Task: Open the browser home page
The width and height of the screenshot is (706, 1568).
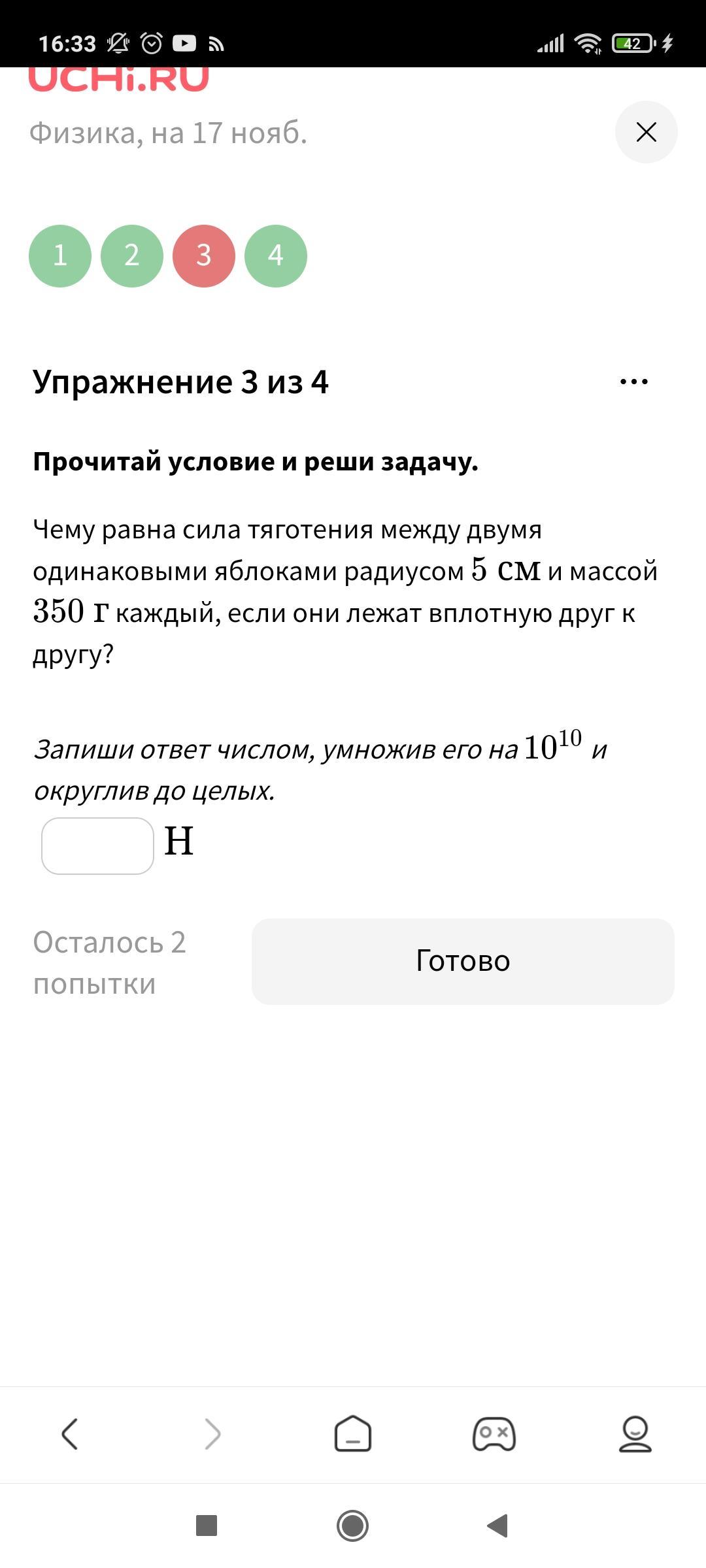Action: click(x=353, y=1434)
